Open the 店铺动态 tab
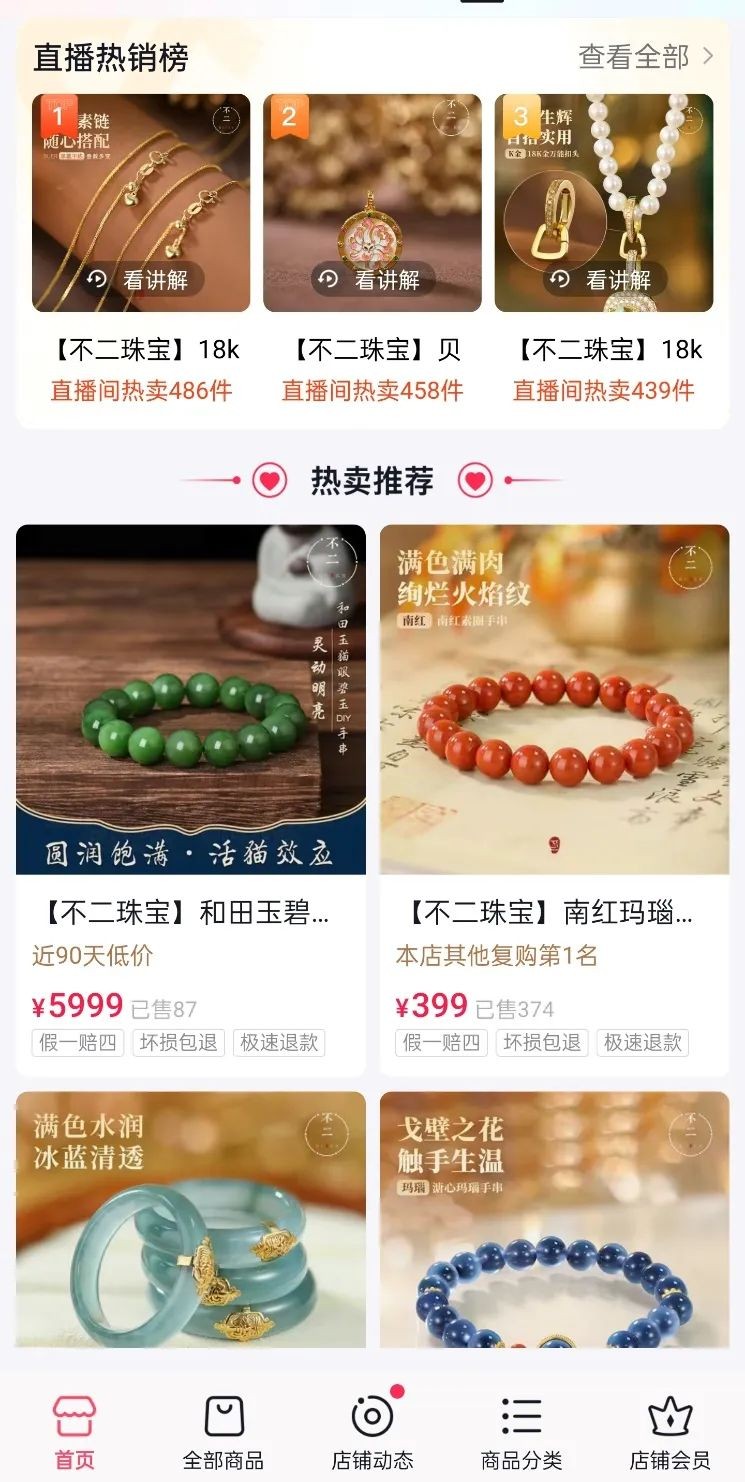 point(372,1431)
